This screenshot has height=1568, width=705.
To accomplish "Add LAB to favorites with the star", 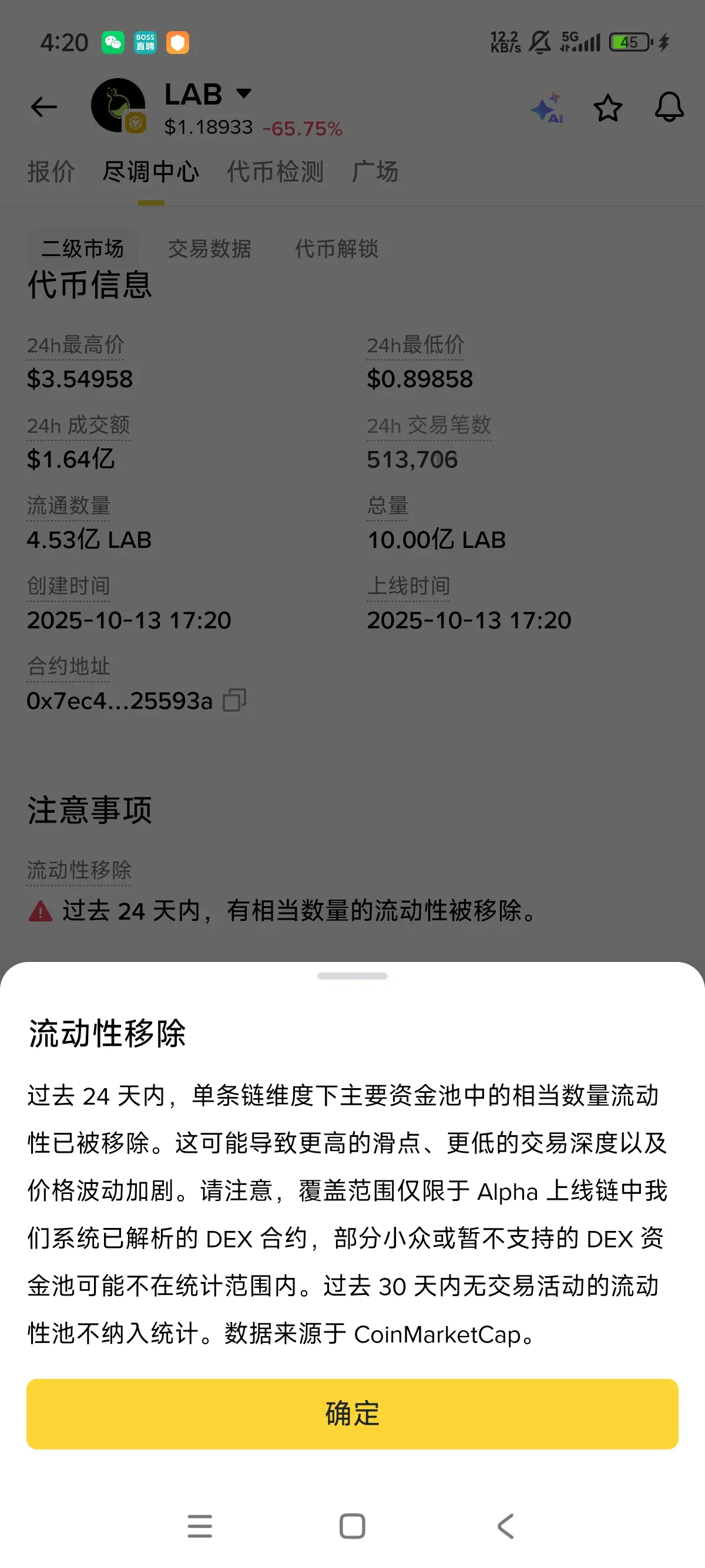I will tap(607, 108).
